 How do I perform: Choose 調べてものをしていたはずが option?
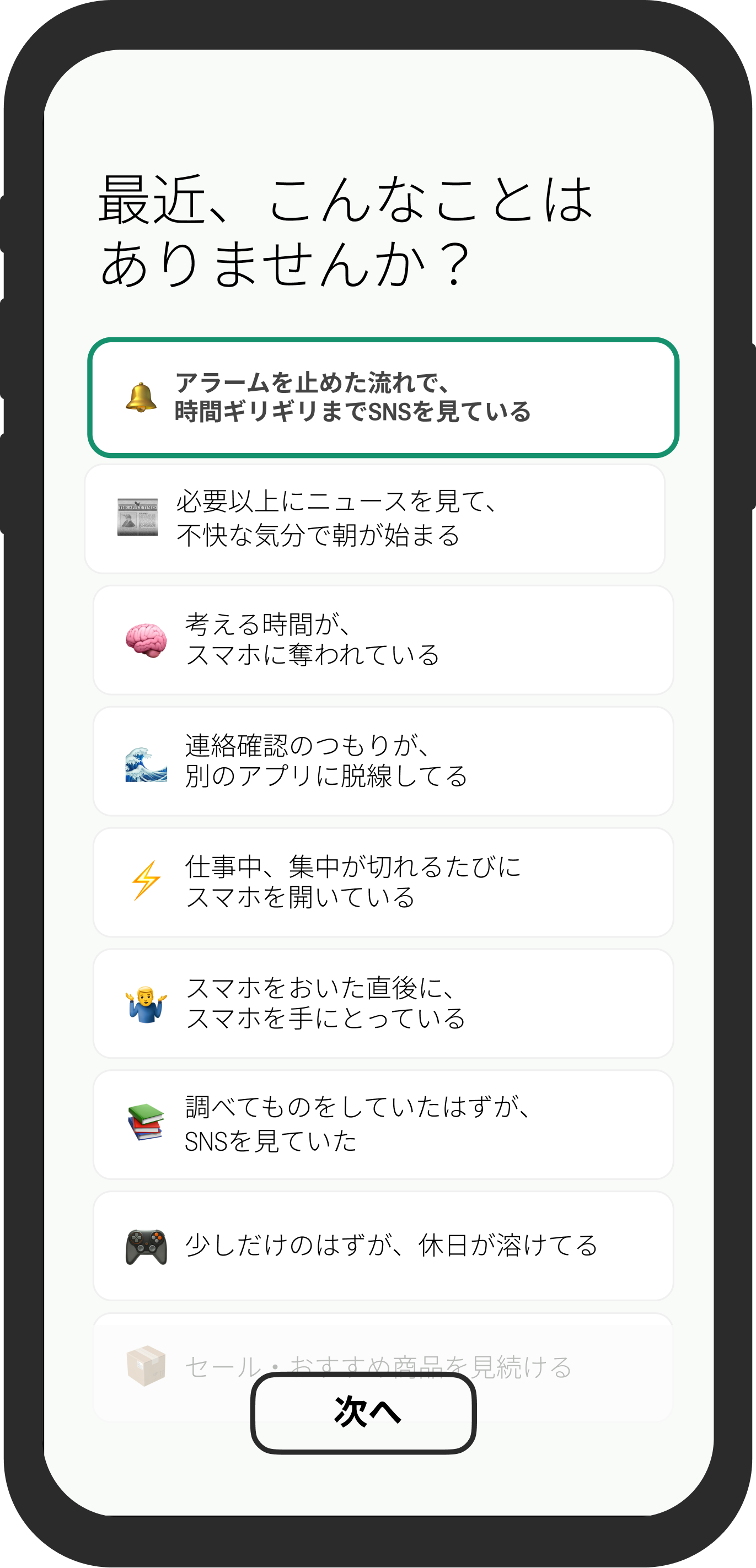(383, 1124)
